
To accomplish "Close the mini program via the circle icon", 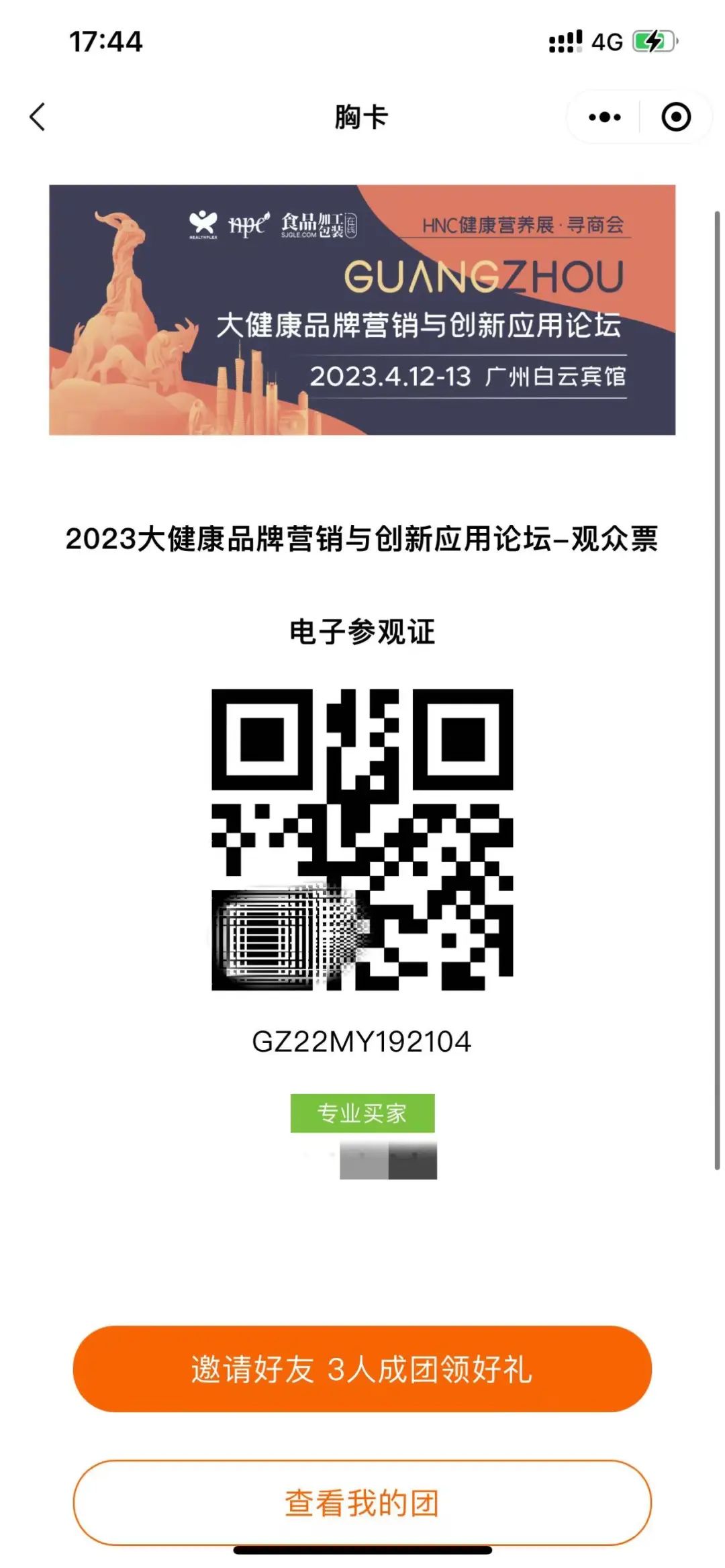I will 675,117.
